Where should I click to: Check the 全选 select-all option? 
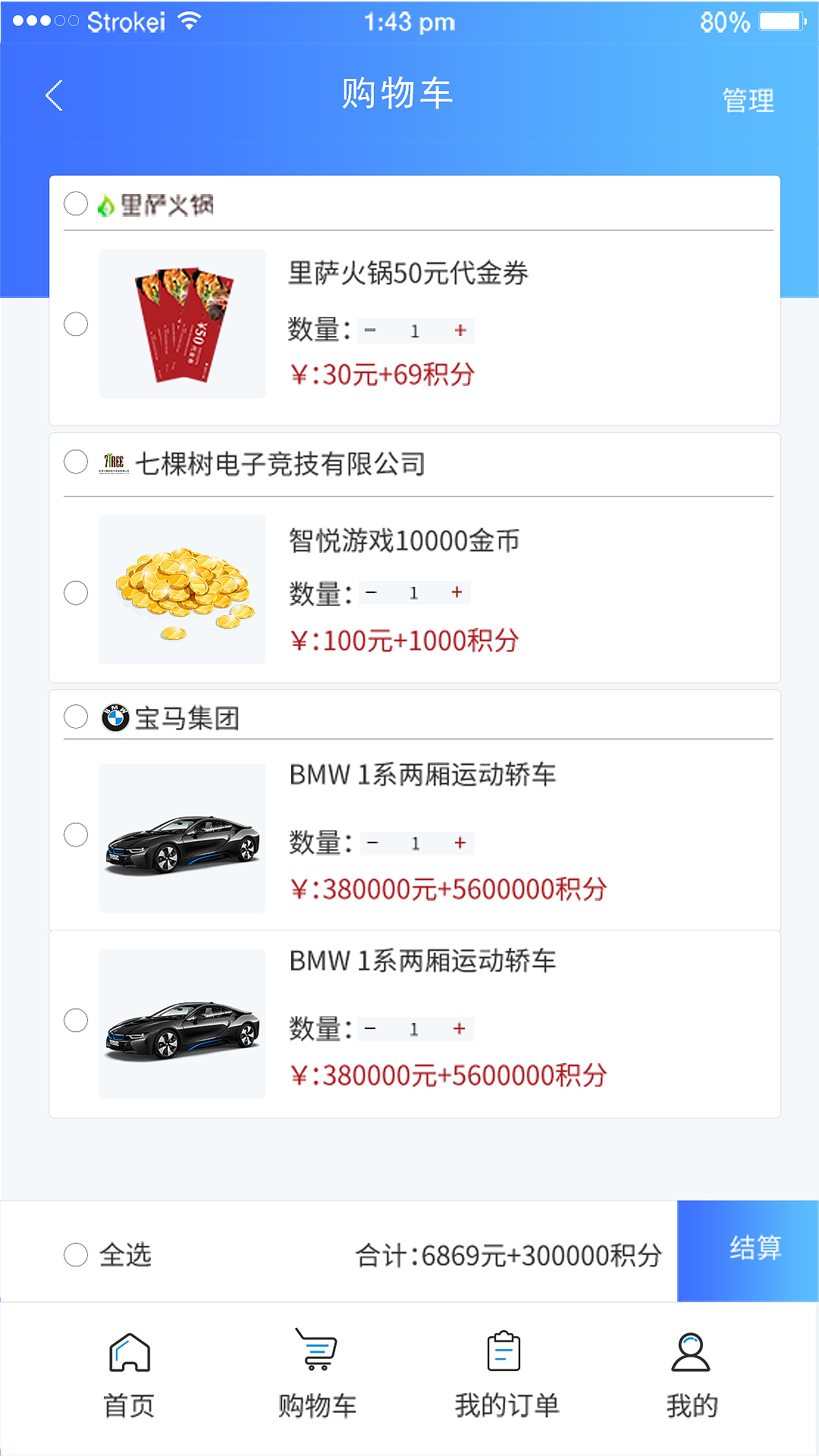coord(76,1254)
